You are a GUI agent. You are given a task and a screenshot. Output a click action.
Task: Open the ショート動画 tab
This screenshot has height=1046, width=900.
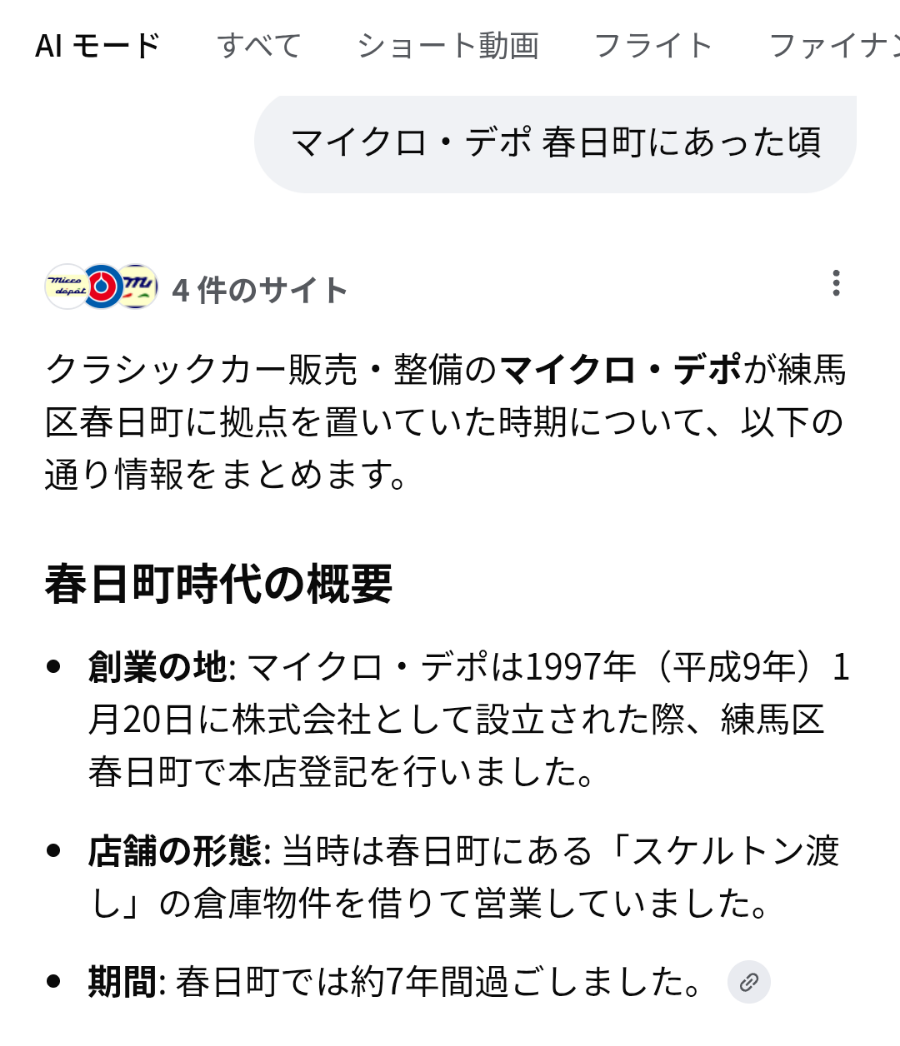point(447,45)
